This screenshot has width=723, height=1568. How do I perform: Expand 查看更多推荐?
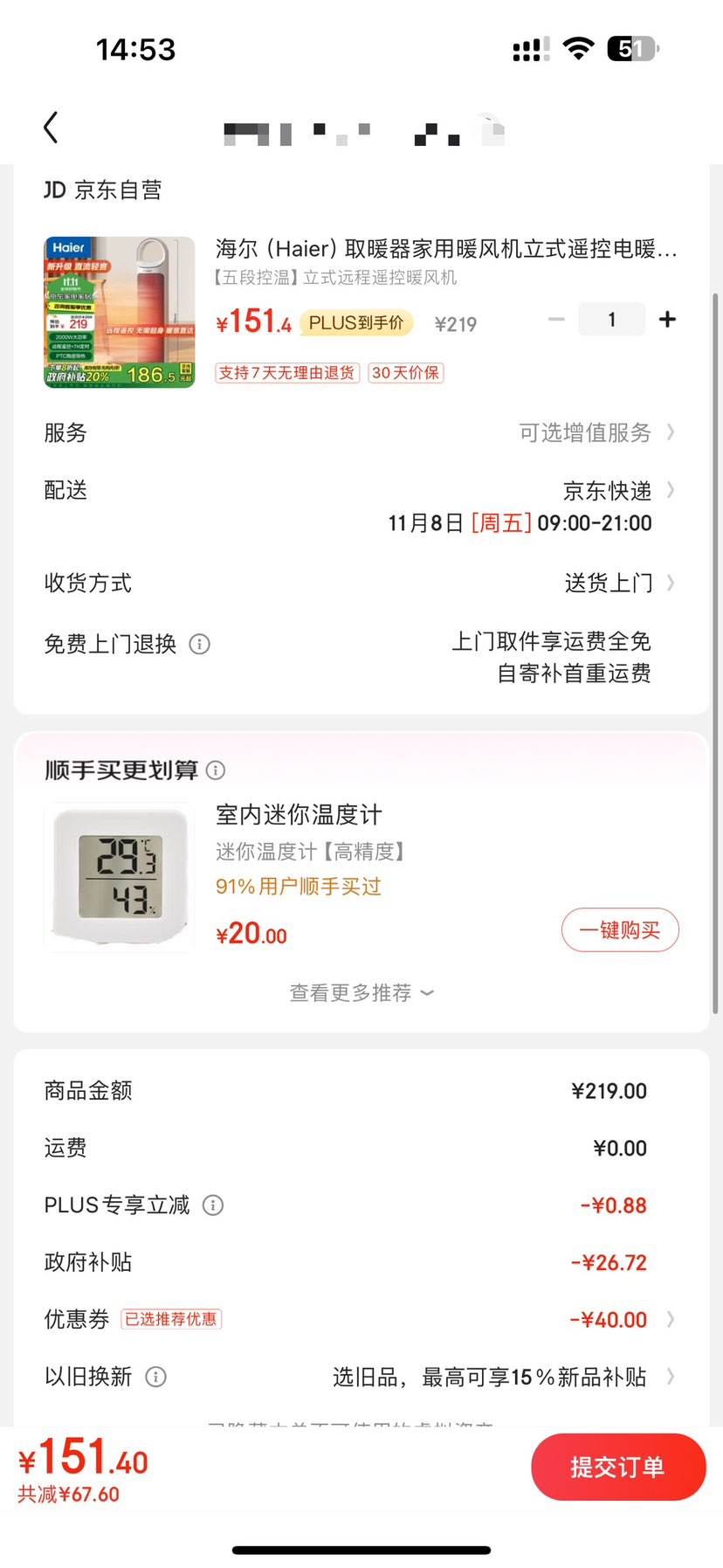click(361, 993)
